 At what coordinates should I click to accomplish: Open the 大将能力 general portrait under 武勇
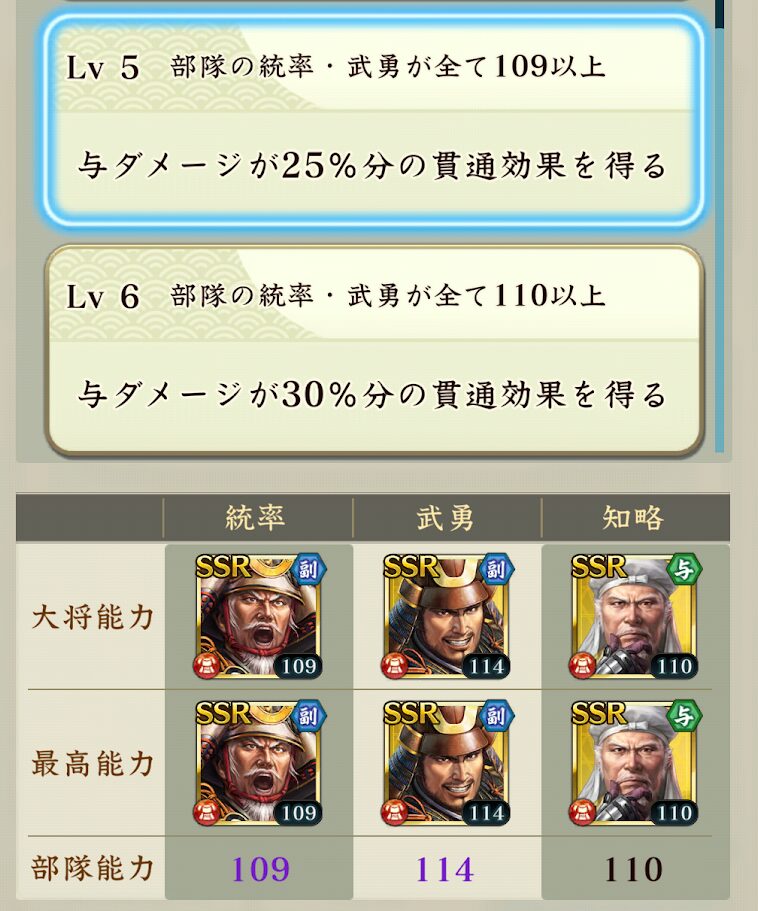point(447,617)
